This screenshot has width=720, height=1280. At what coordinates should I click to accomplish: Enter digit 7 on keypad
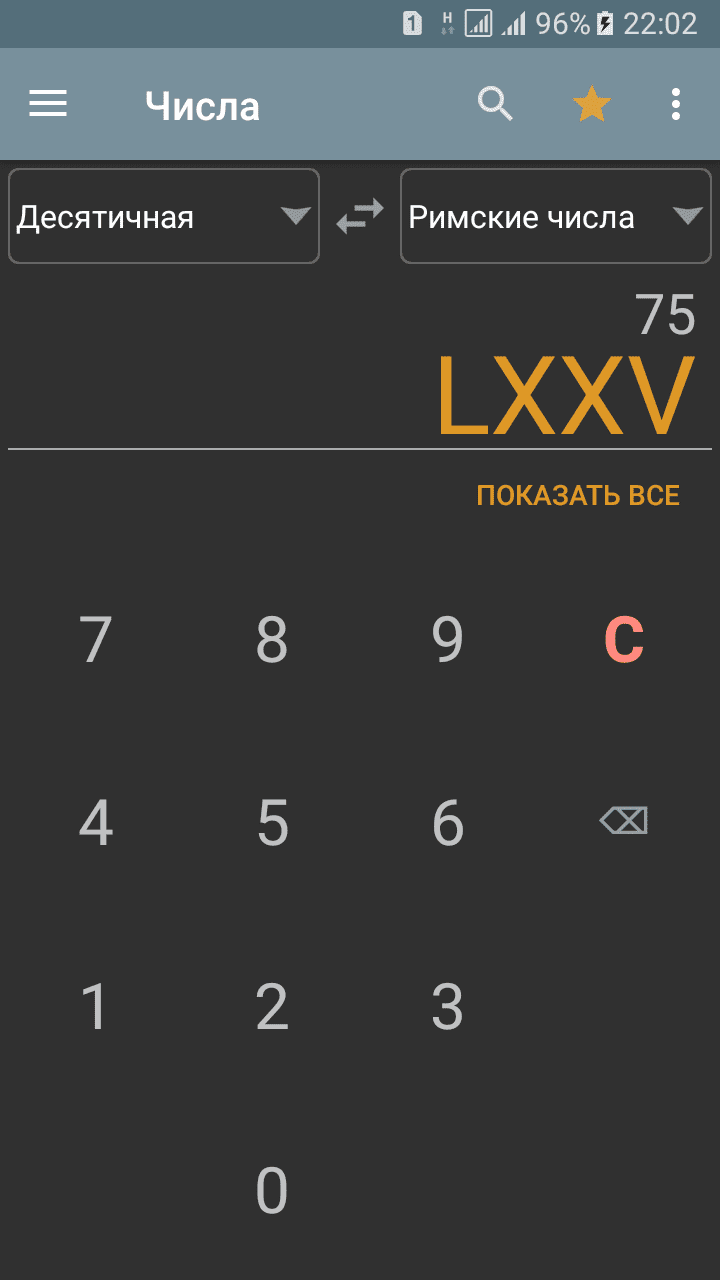tap(96, 640)
